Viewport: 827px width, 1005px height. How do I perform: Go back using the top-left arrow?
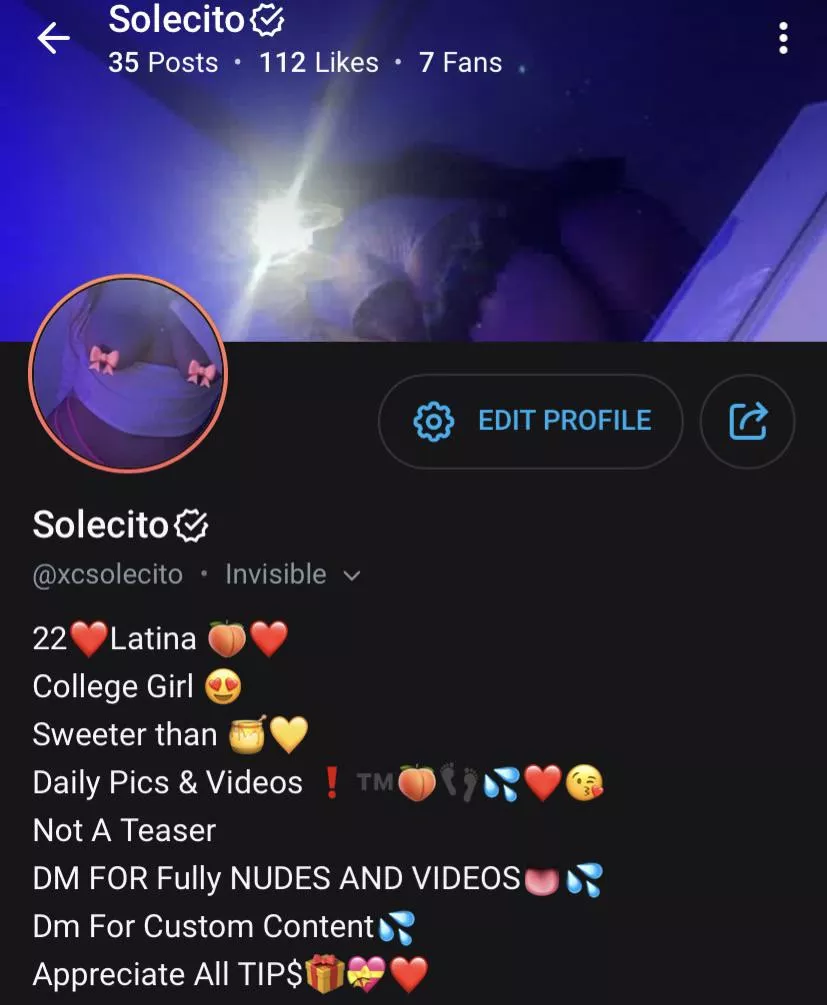[x=53, y=39]
